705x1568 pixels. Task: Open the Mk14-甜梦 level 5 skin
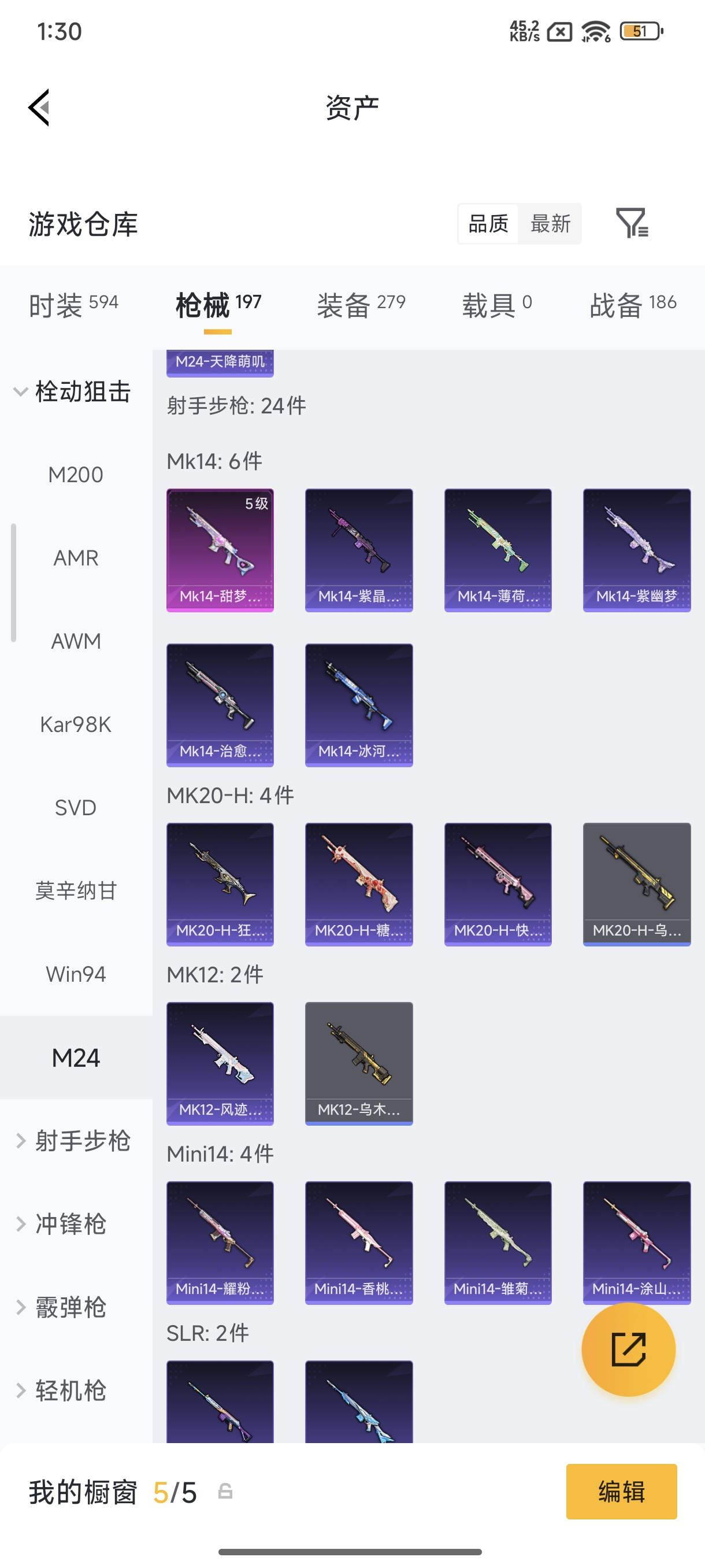[220, 550]
